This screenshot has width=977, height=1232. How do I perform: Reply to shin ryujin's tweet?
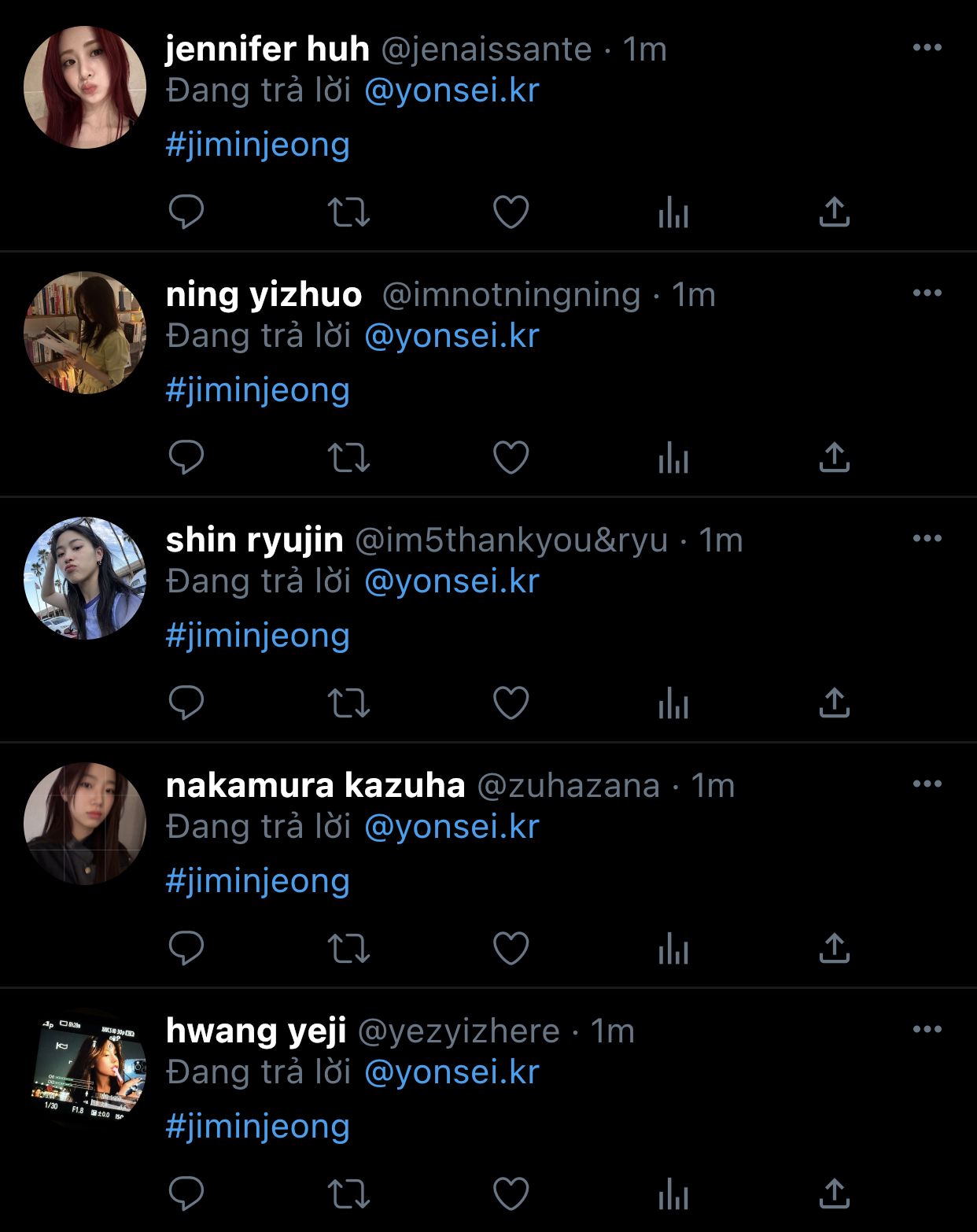(x=186, y=703)
